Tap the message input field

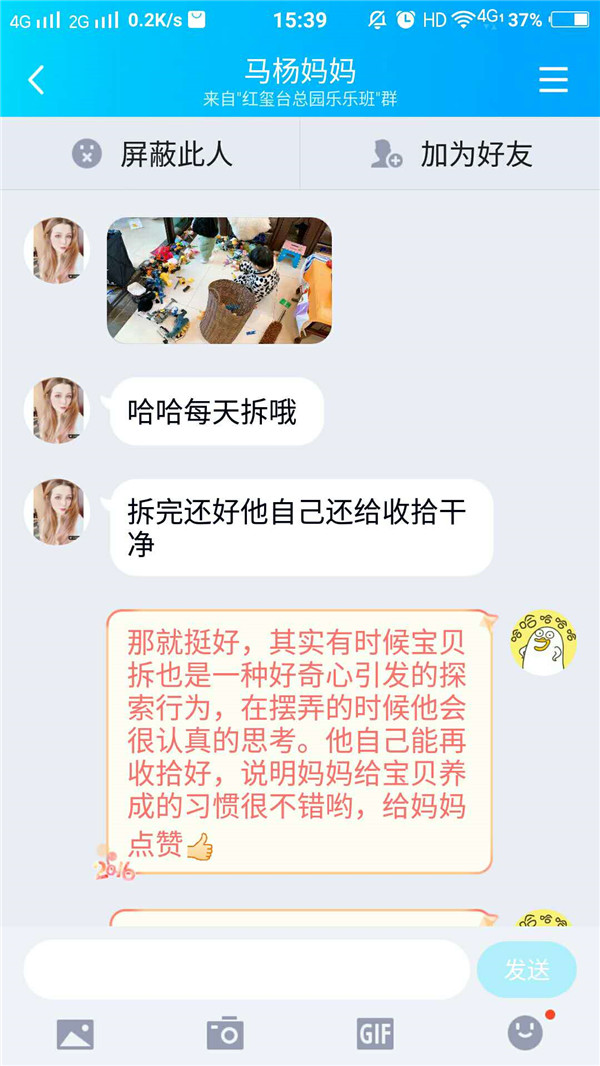tap(246, 969)
